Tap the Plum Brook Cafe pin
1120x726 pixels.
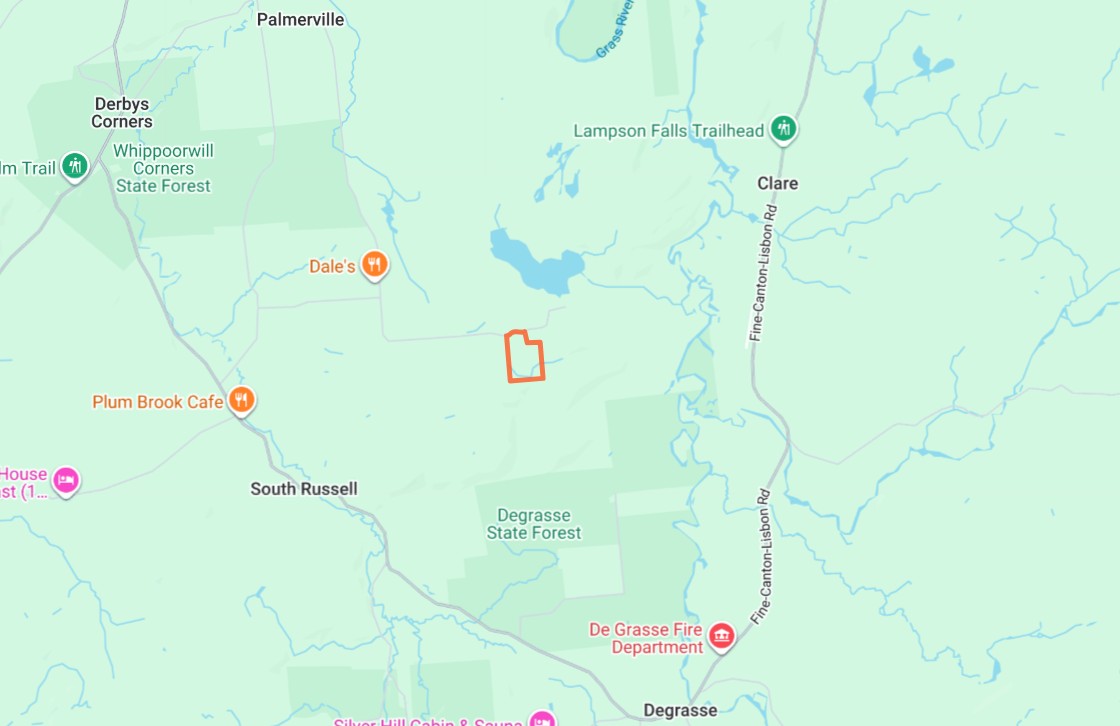pos(241,401)
